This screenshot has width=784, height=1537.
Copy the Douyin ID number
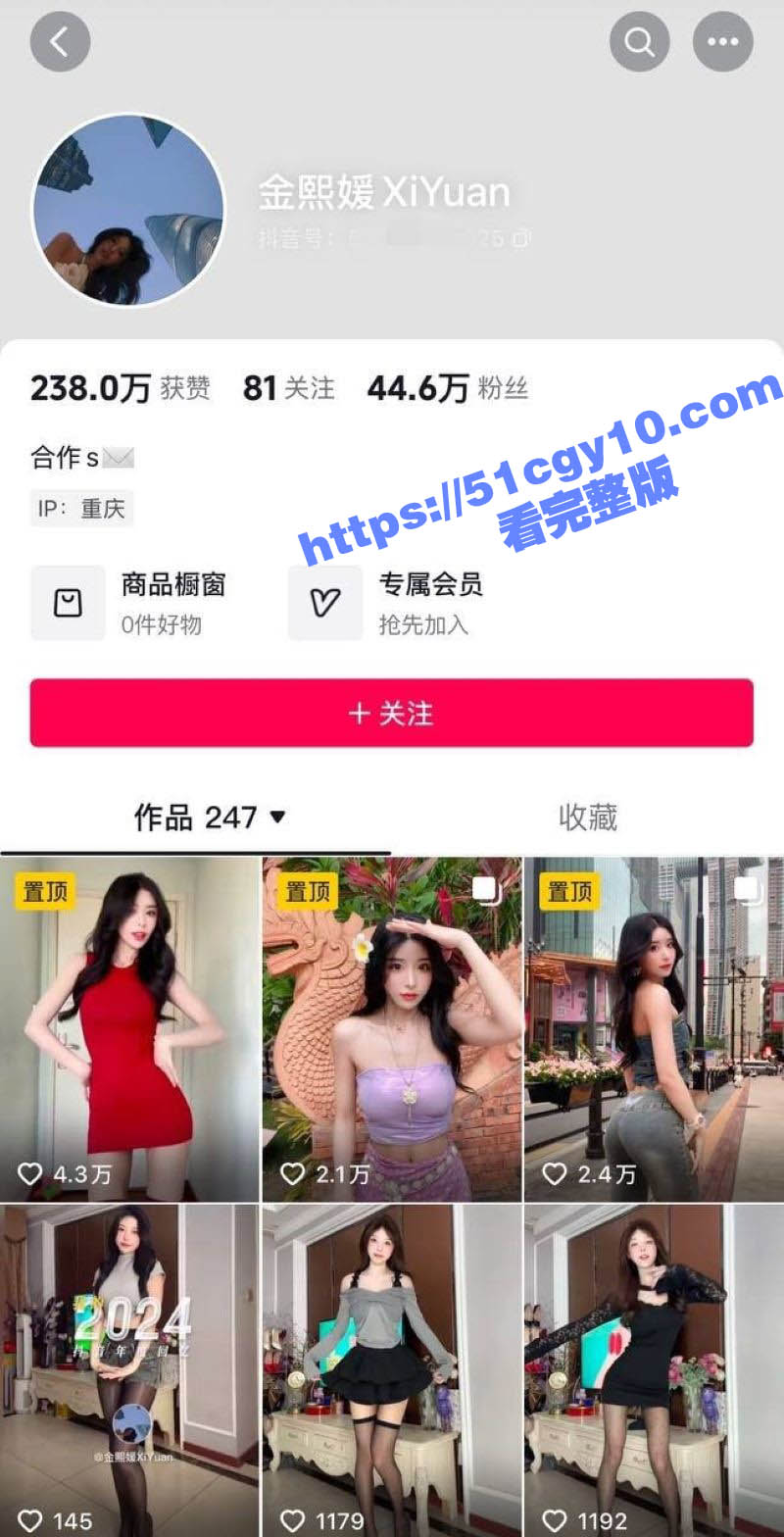[x=522, y=238]
